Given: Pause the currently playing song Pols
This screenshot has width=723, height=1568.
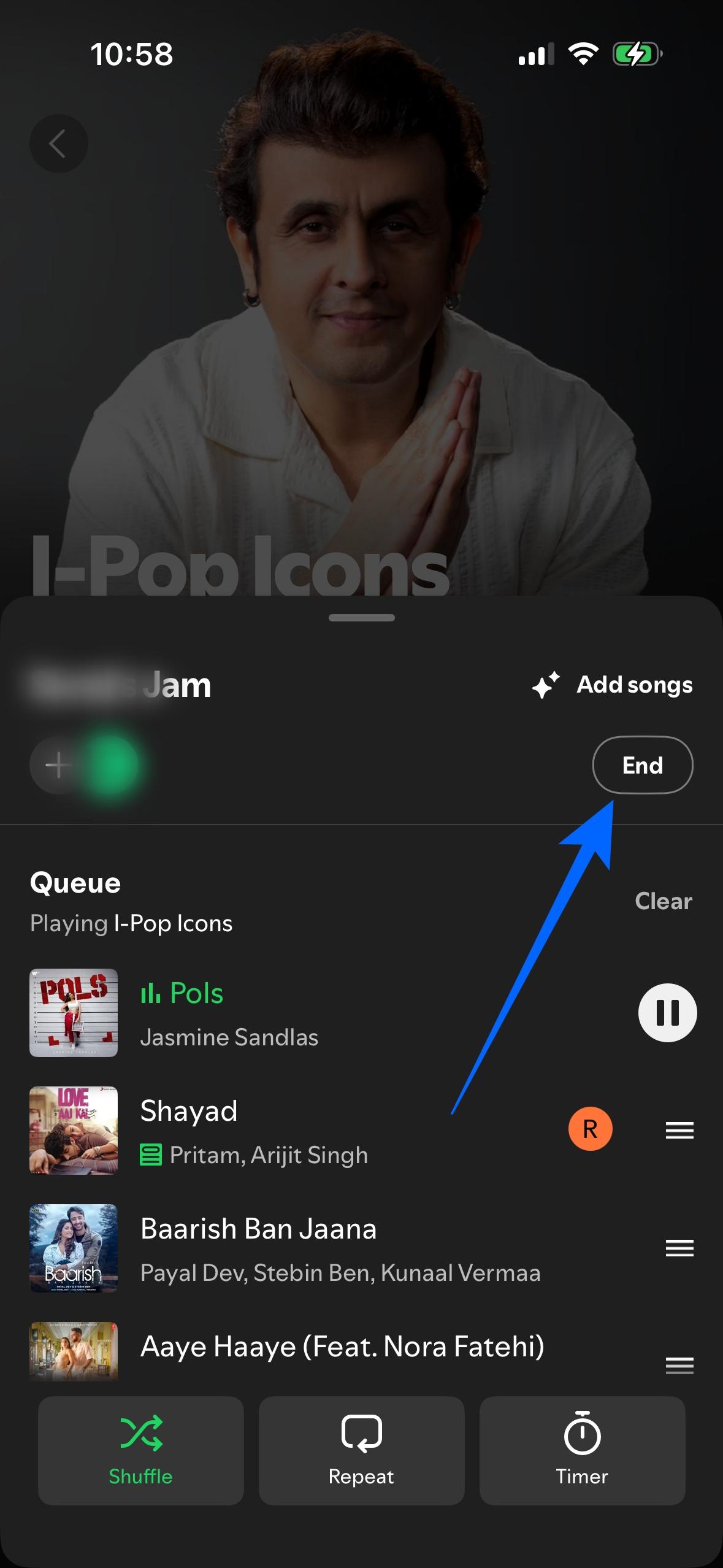Looking at the screenshot, I should point(667,1013).
